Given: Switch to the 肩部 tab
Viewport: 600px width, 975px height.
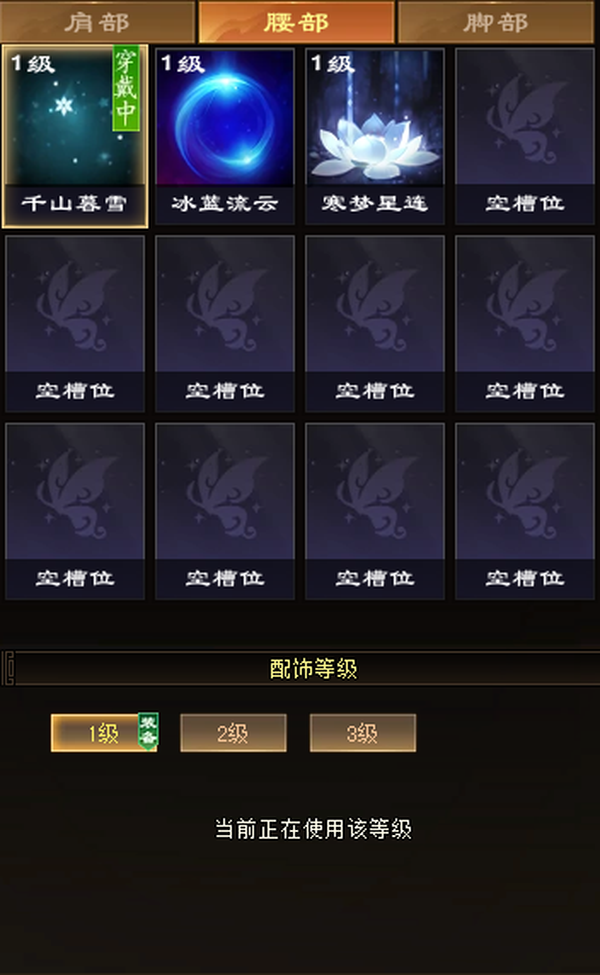Looking at the screenshot, I should coord(98,22).
